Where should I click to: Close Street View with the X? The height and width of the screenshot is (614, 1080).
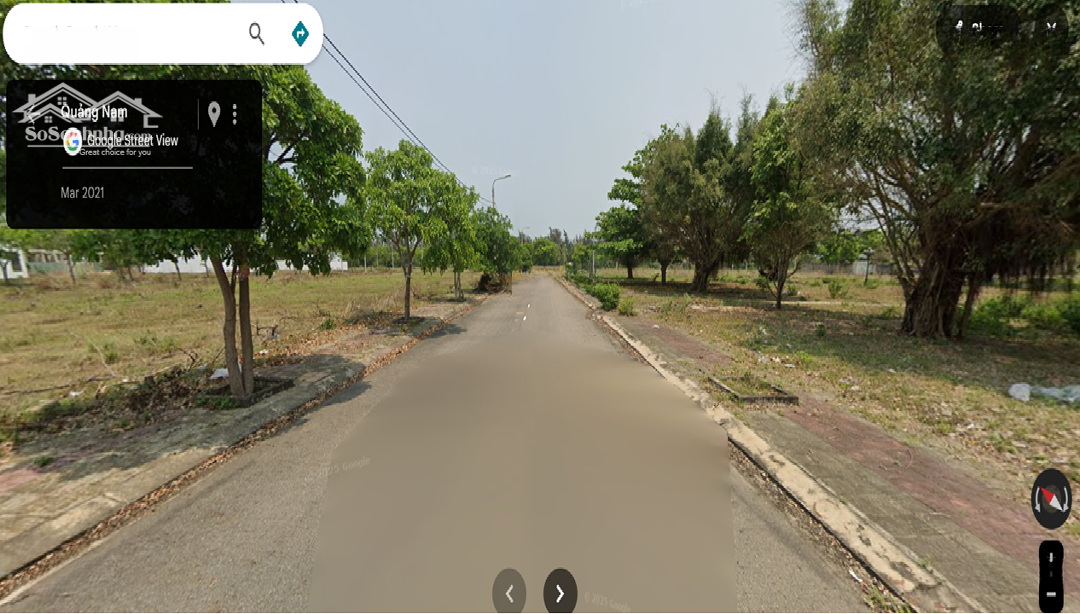point(1050,27)
